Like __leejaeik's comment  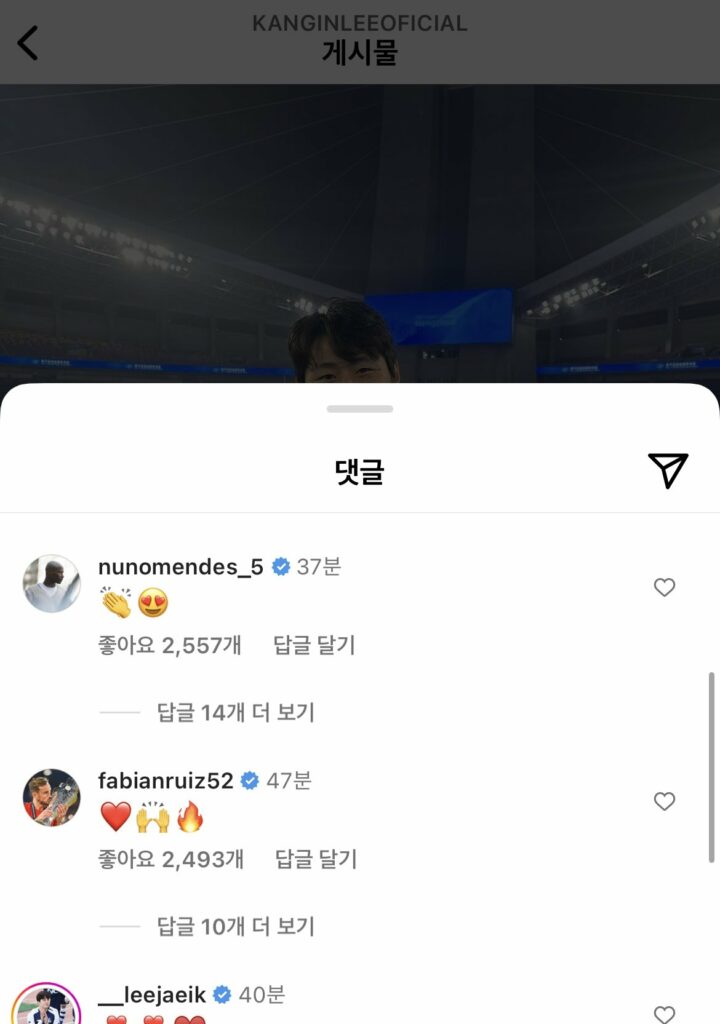pos(664,1014)
